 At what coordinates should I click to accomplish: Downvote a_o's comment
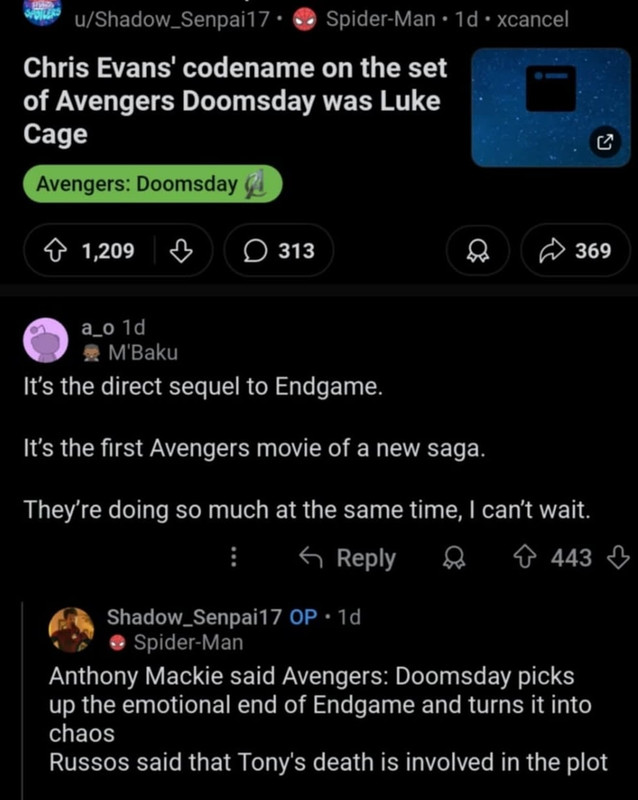(x=618, y=558)
